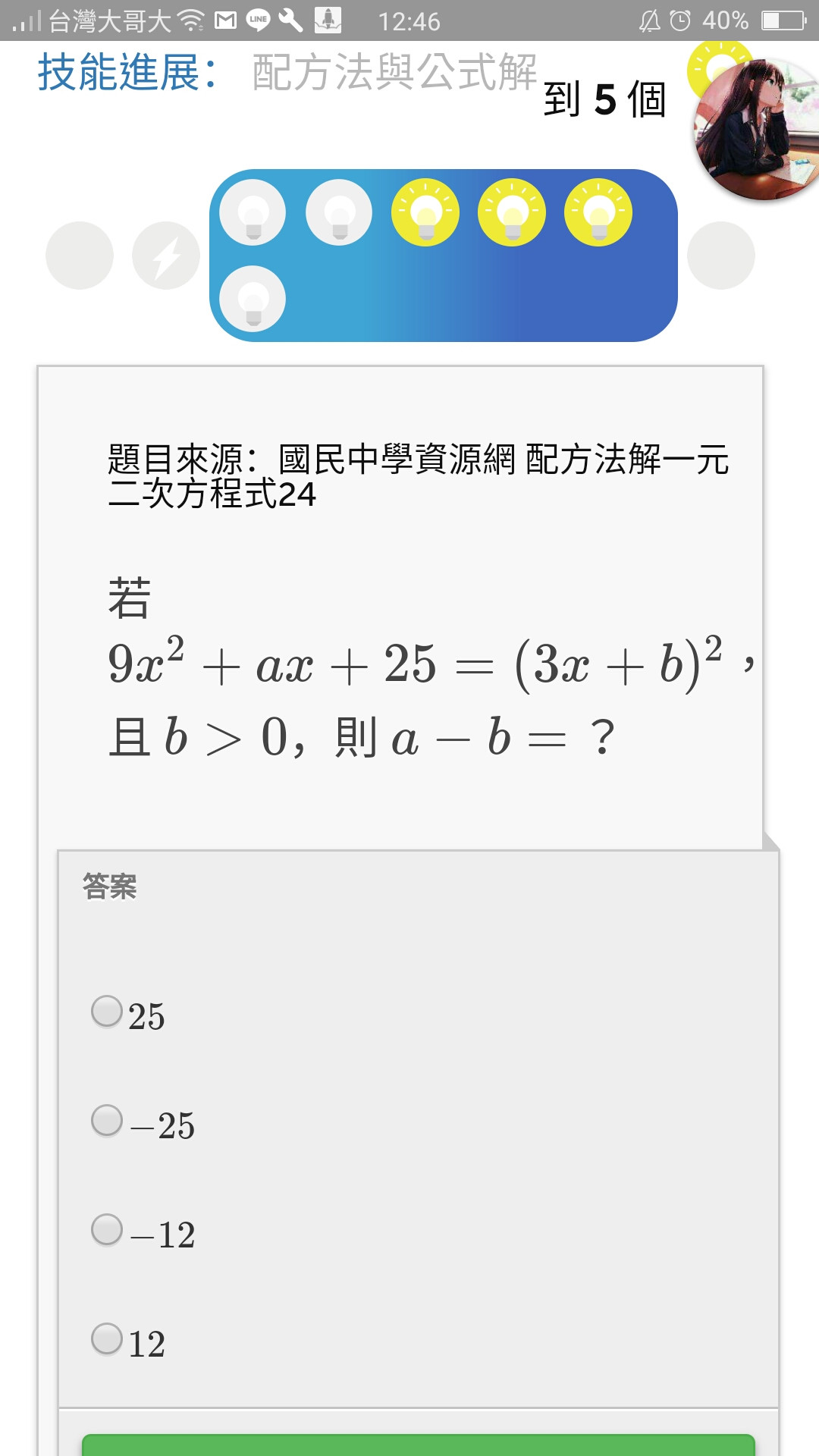Tap the lightning bolt icon
This screenshot has width=819, height=1456.
166,256
